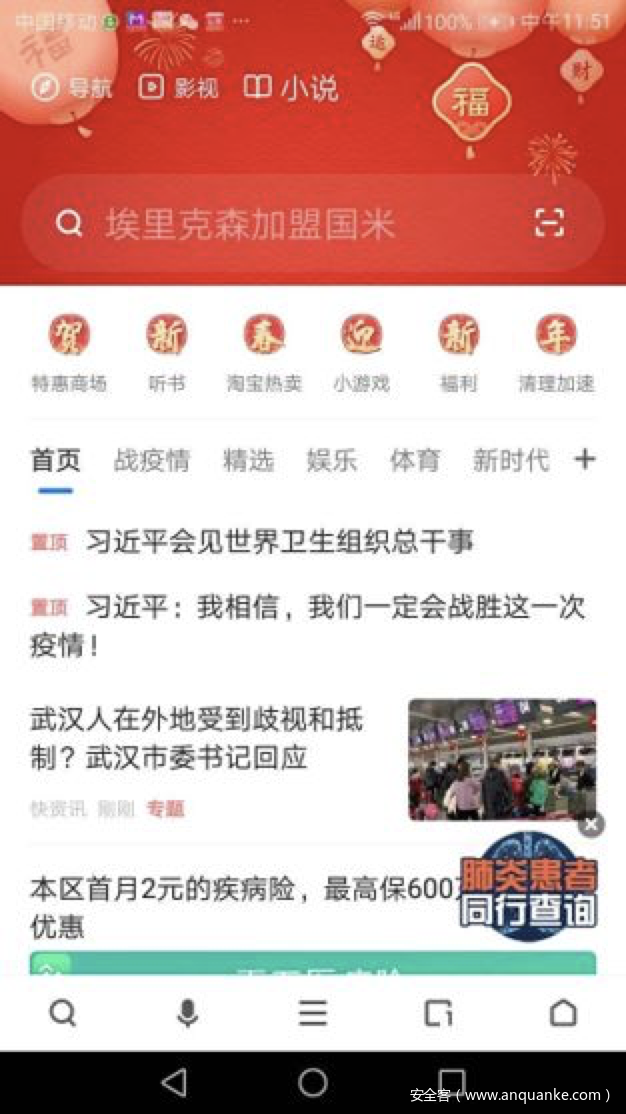Launch 小游戏 mini games

point(361,350)
